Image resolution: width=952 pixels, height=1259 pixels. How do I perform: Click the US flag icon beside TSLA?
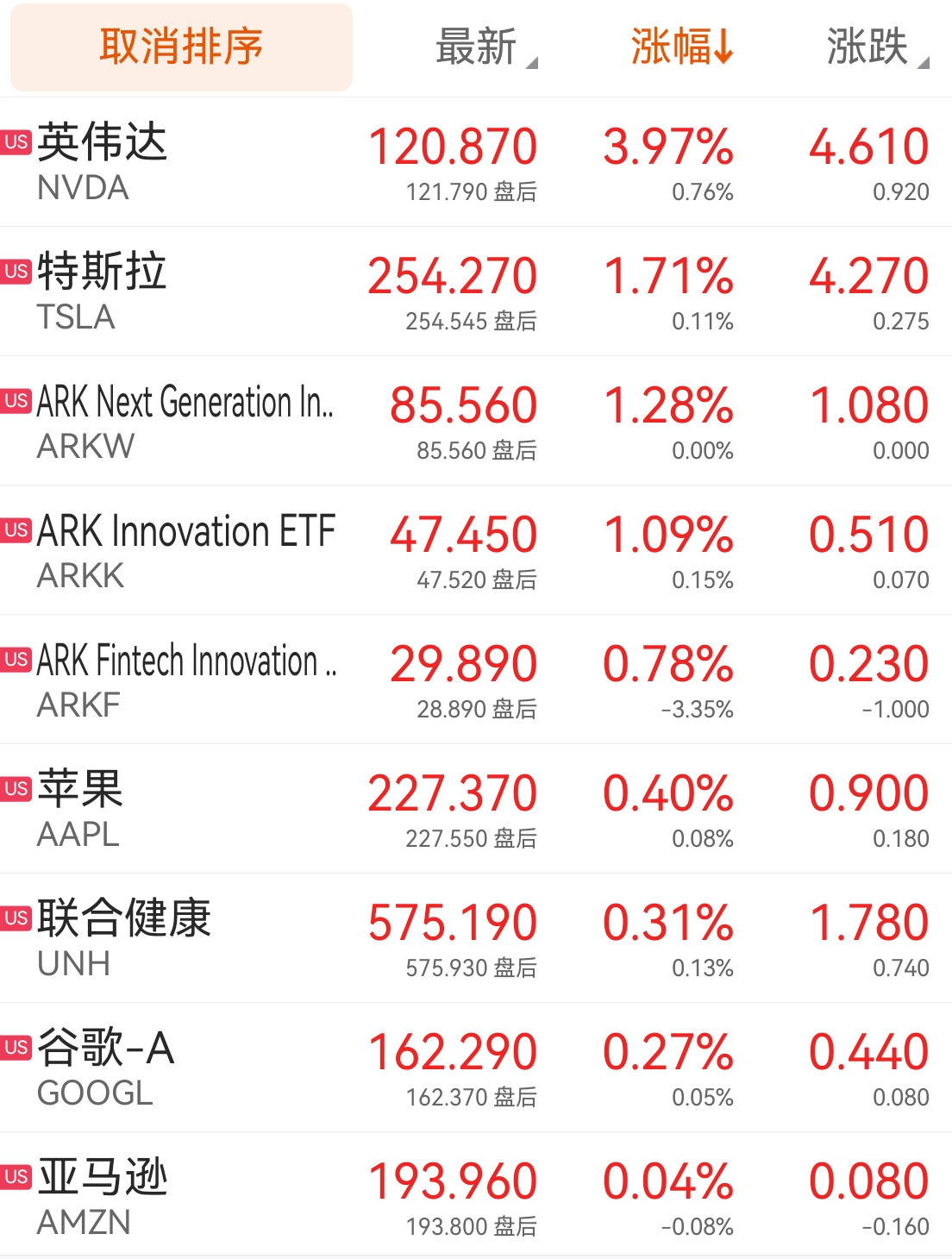[16, 270]
